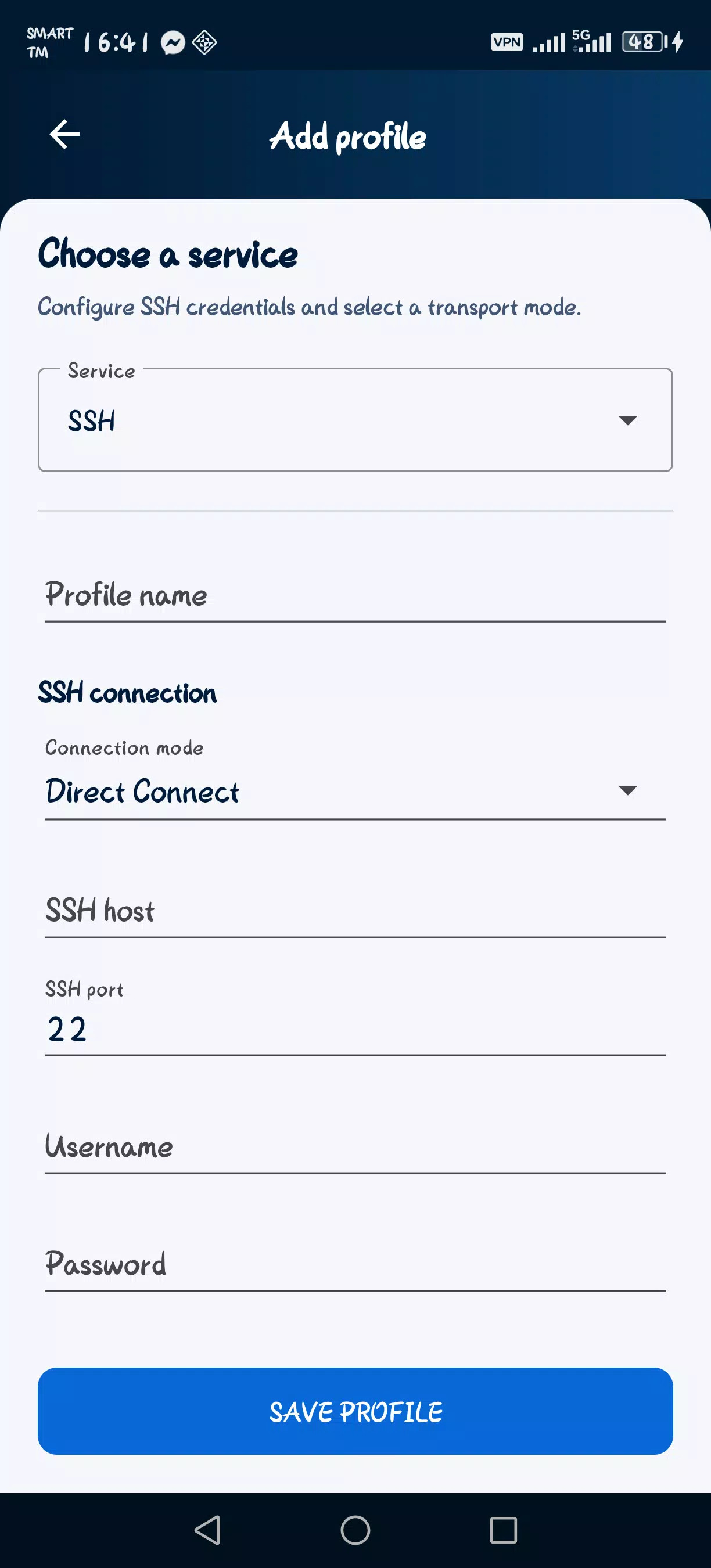The image size is (711, 1568).
Task: Go to the system home screen
Action: coord(355,1530)
